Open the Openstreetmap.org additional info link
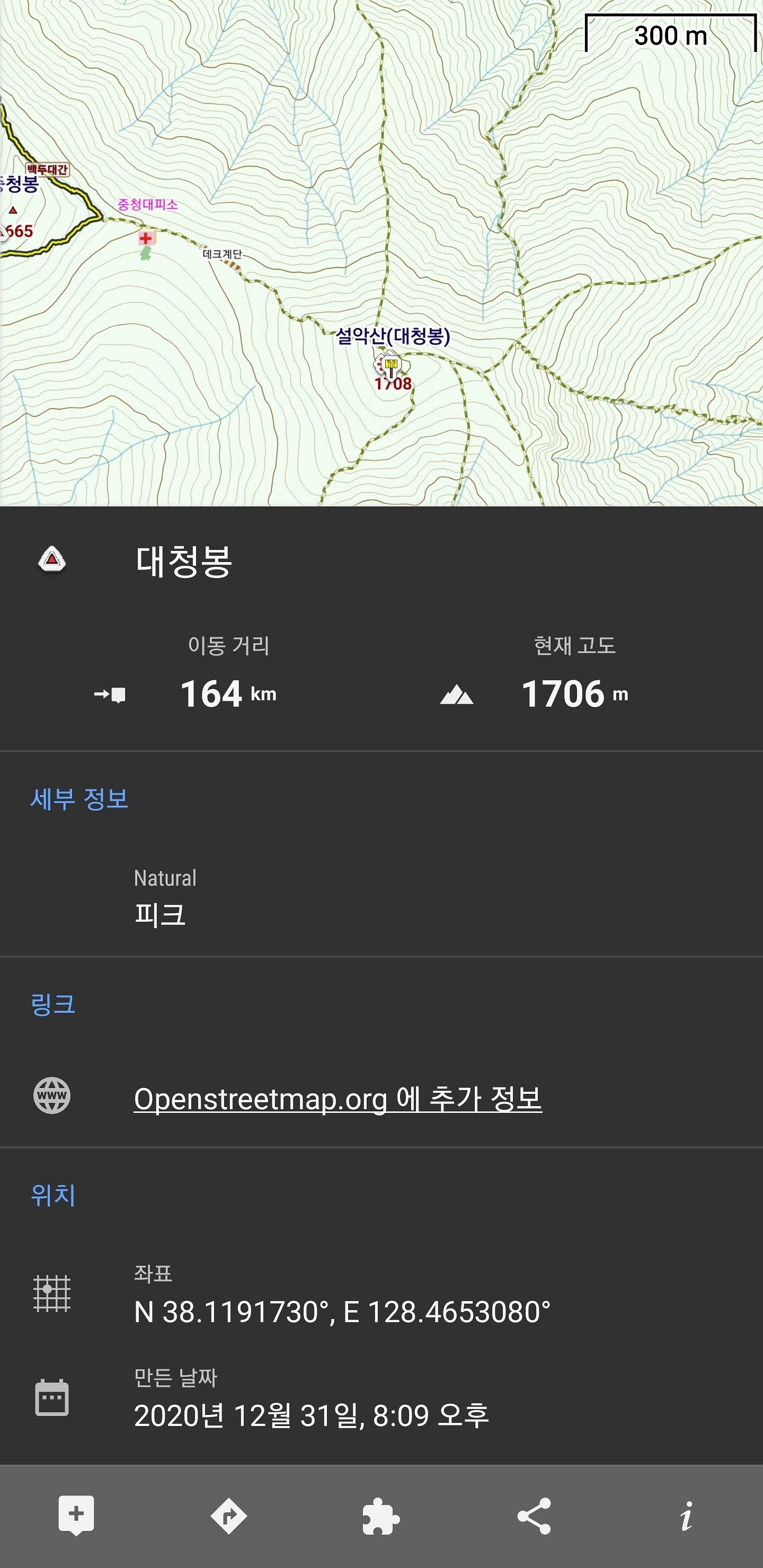The width and height of the screenshot is (763, 1568). pyautogui.click(x=338, y=1099)
